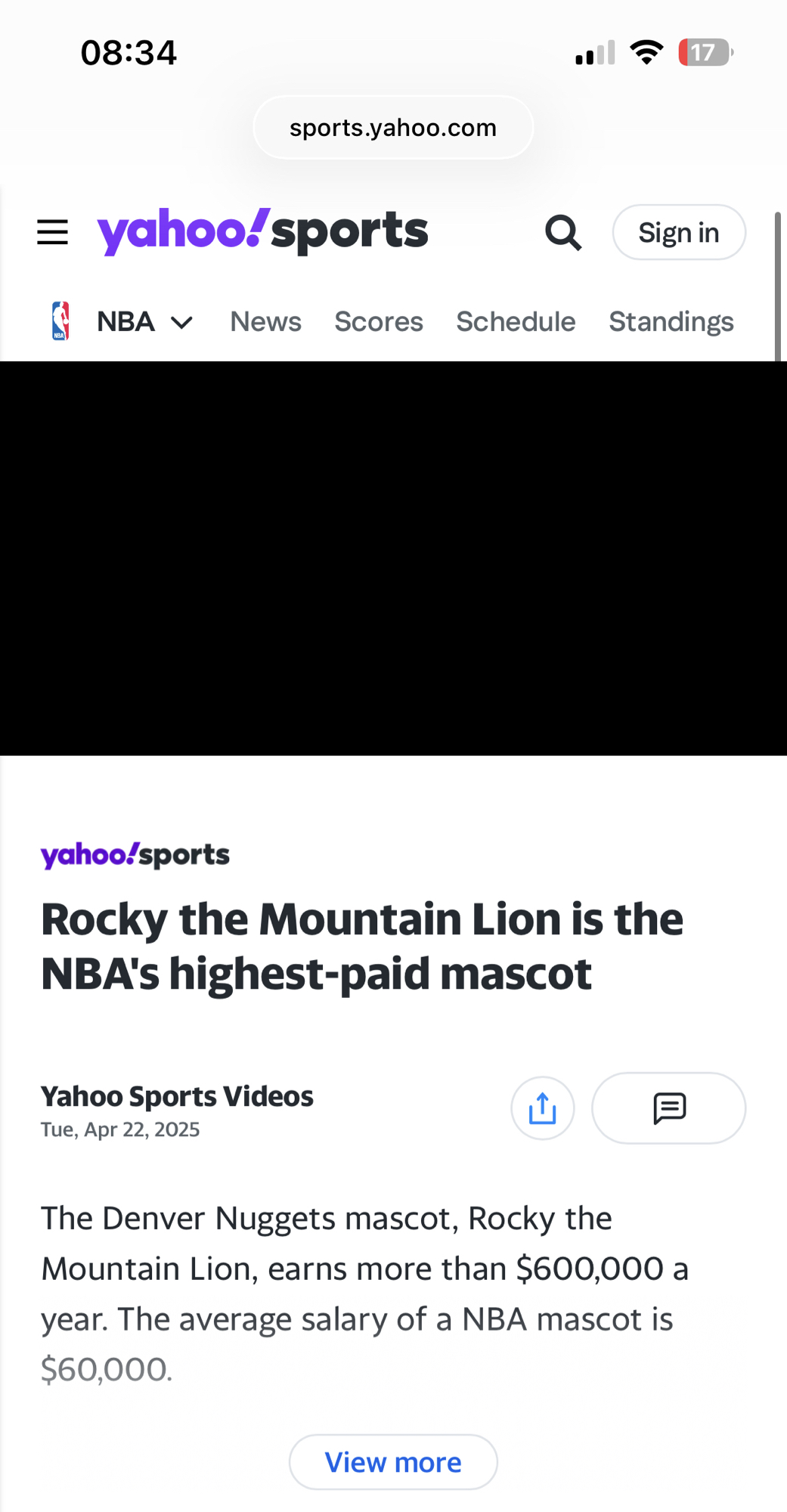Tap the search magnifier icon
The width and height of the screenshot is (787, 1512).
(x=563, y=232)
